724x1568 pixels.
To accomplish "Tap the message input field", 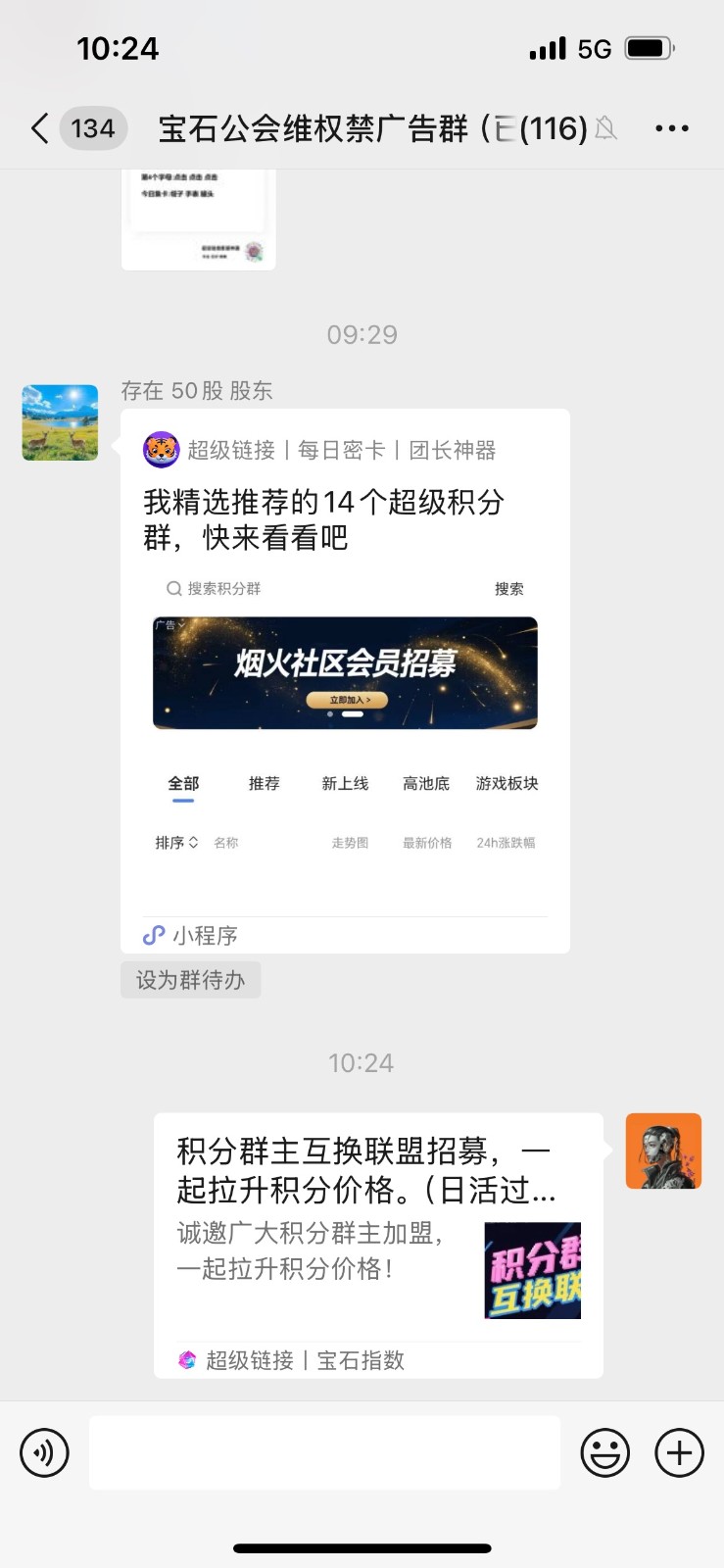I will pyautogui.click(x=325, y=1453).
